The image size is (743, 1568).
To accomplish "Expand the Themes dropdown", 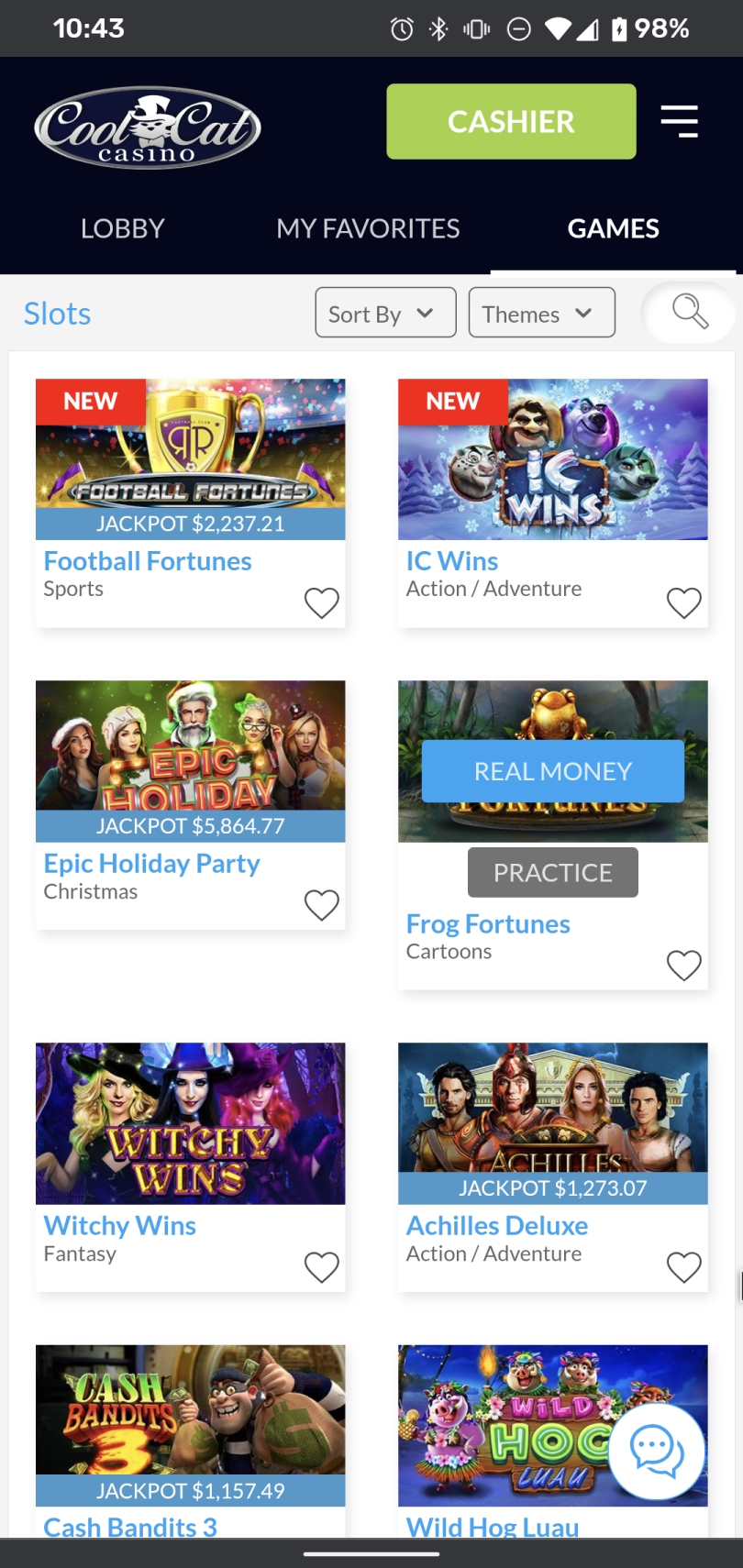I will pyautogui.click(x=541, y=313).
